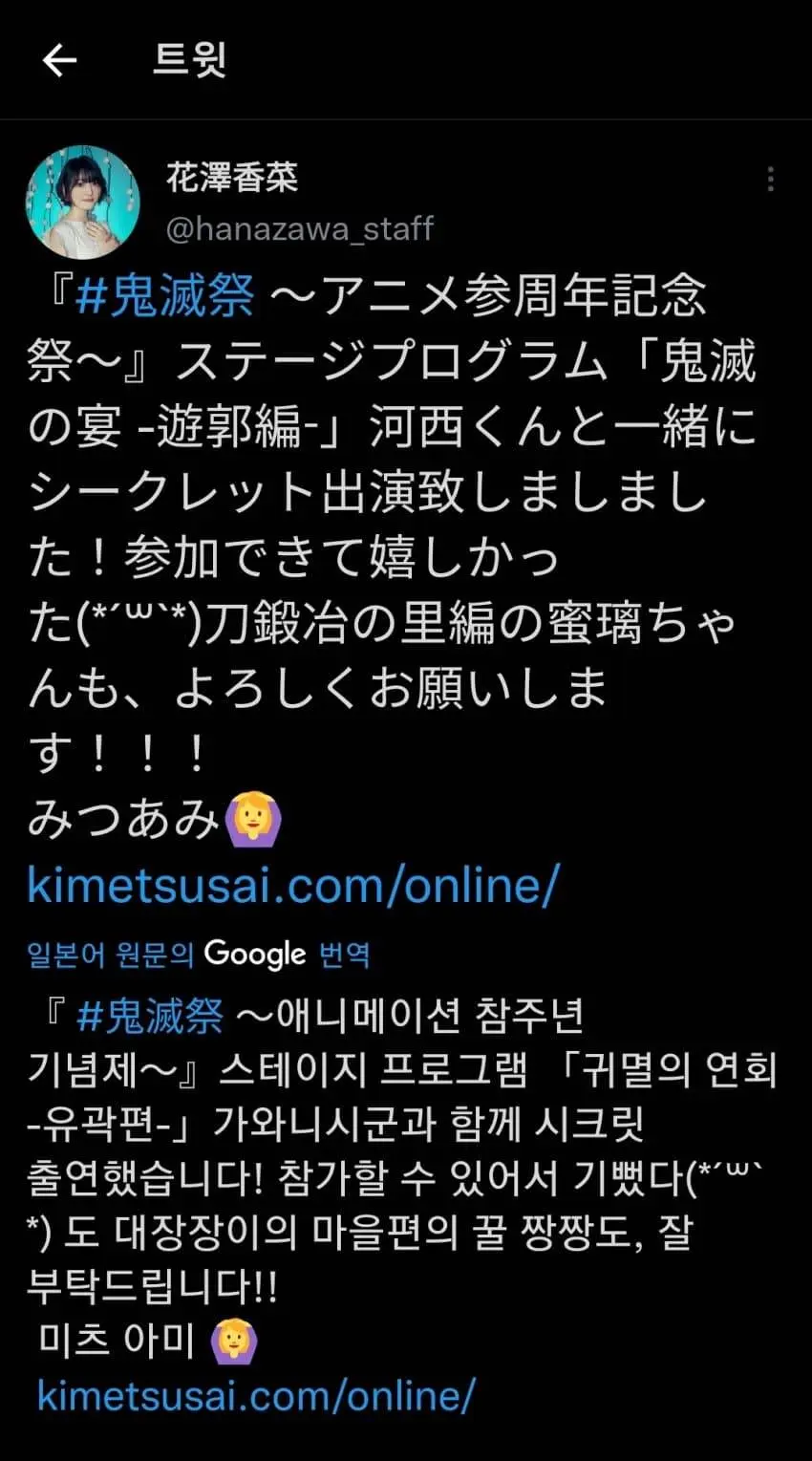
Task: Open the tweet's three-dot overflow menu
Action: point(770,180)
